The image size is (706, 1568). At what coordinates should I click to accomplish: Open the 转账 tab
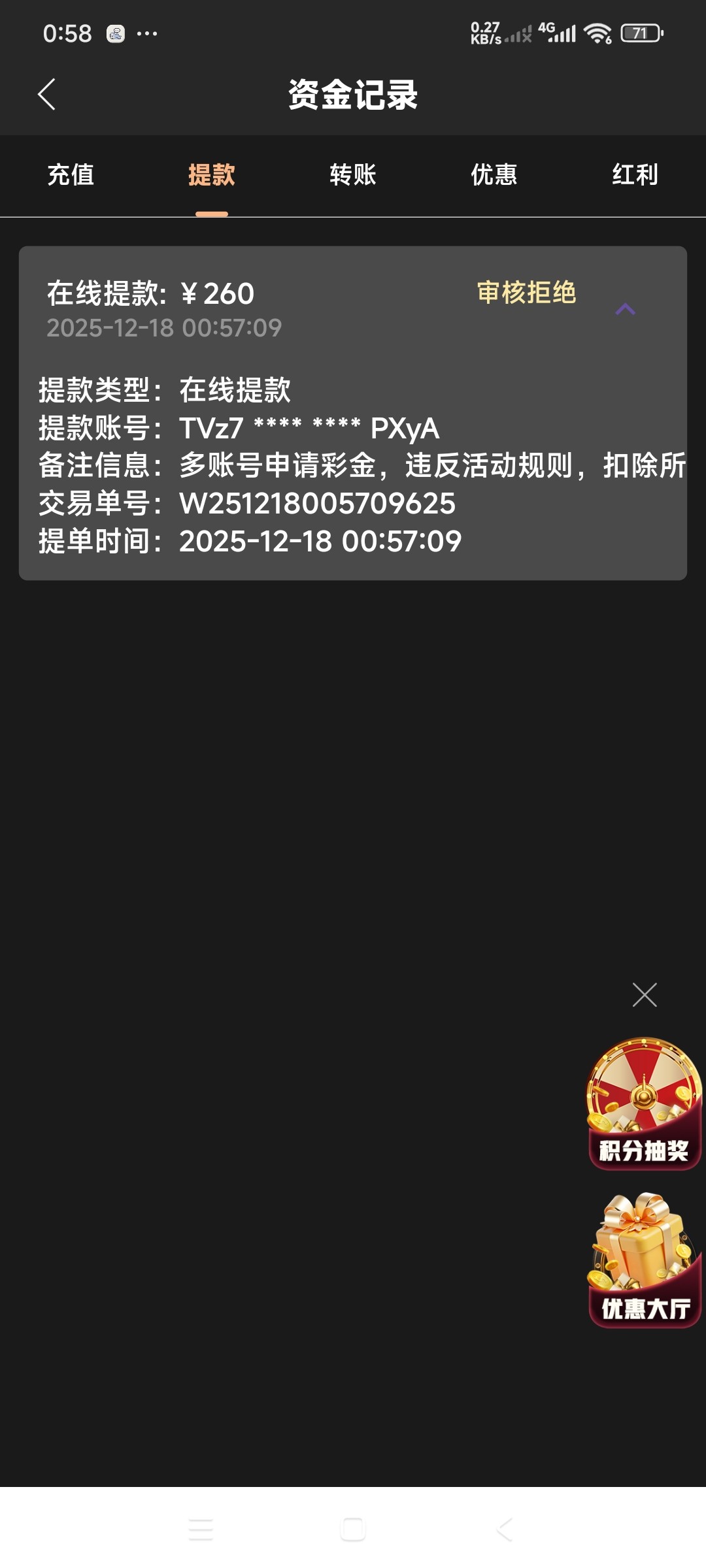coord(353,175)
